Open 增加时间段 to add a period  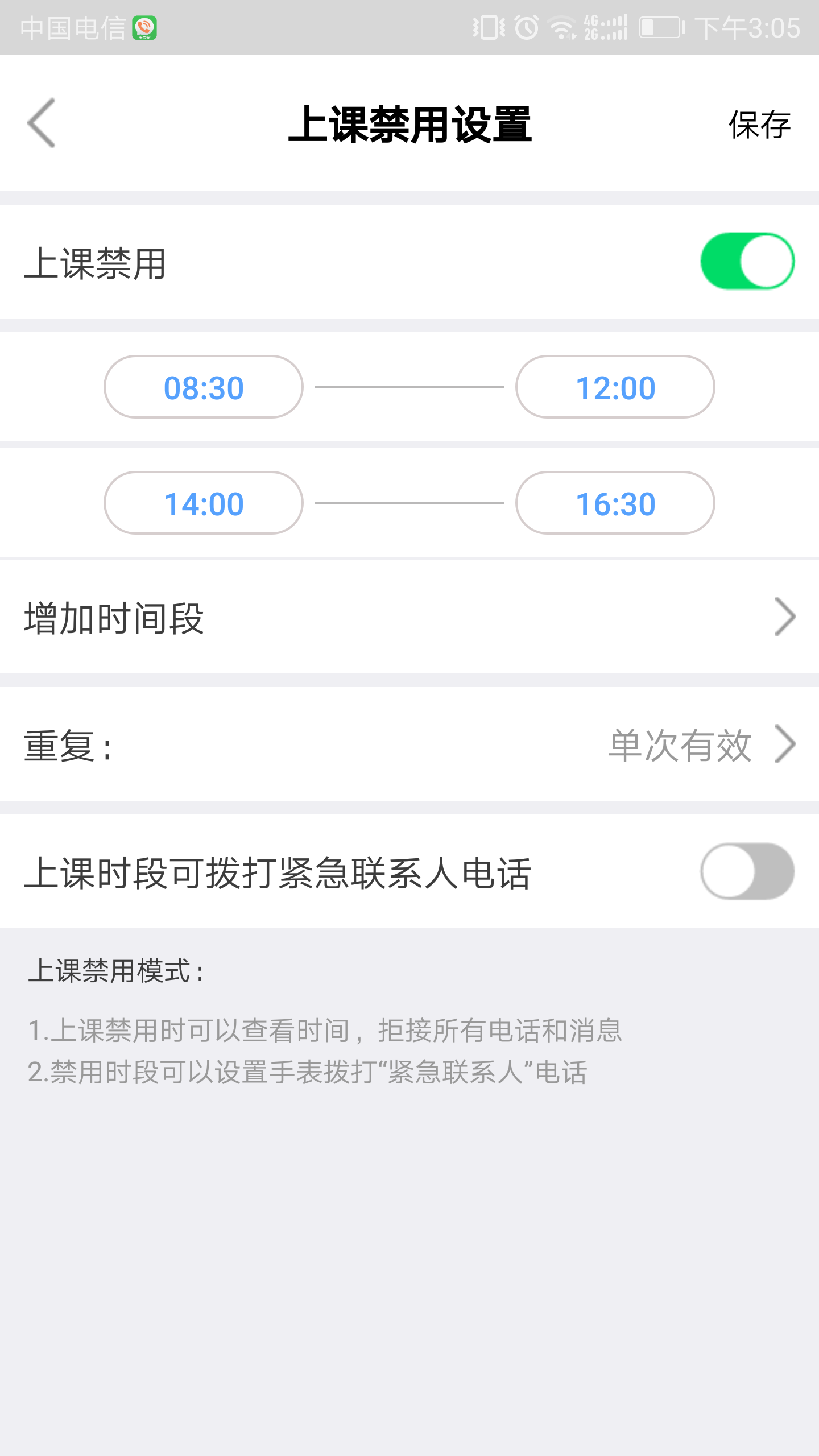(x=409, y=617)
